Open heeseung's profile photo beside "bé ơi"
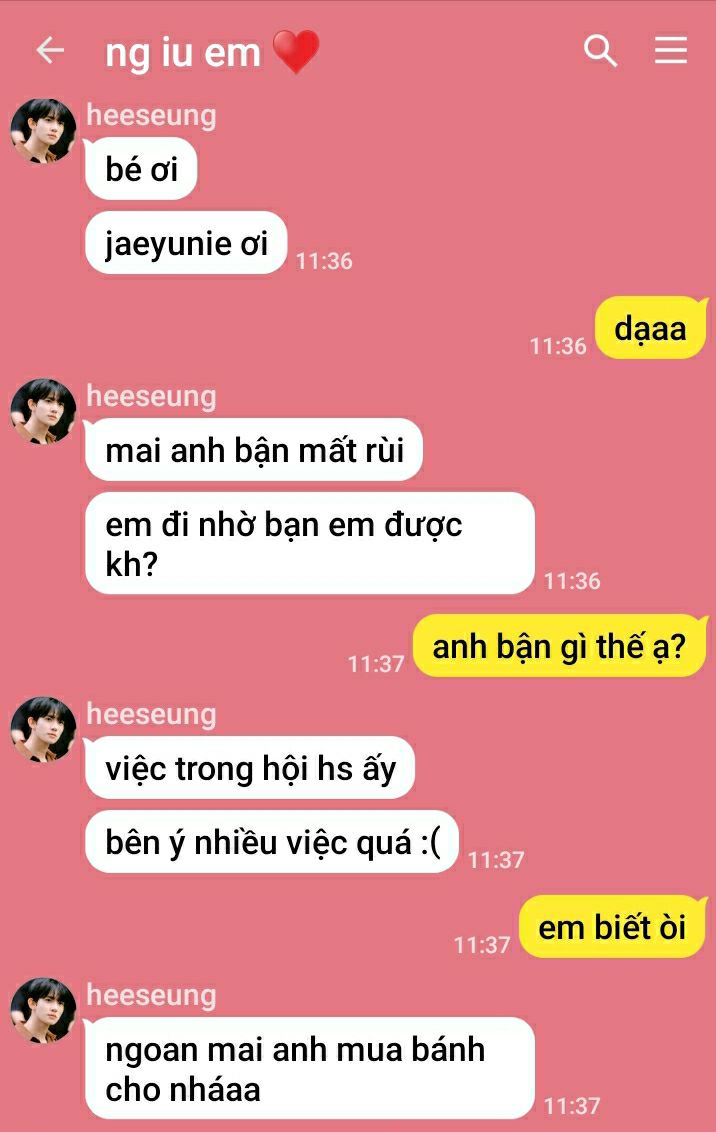Image resolution: width=716 pixels, height=1132 pixels. (x=43, y=131)
